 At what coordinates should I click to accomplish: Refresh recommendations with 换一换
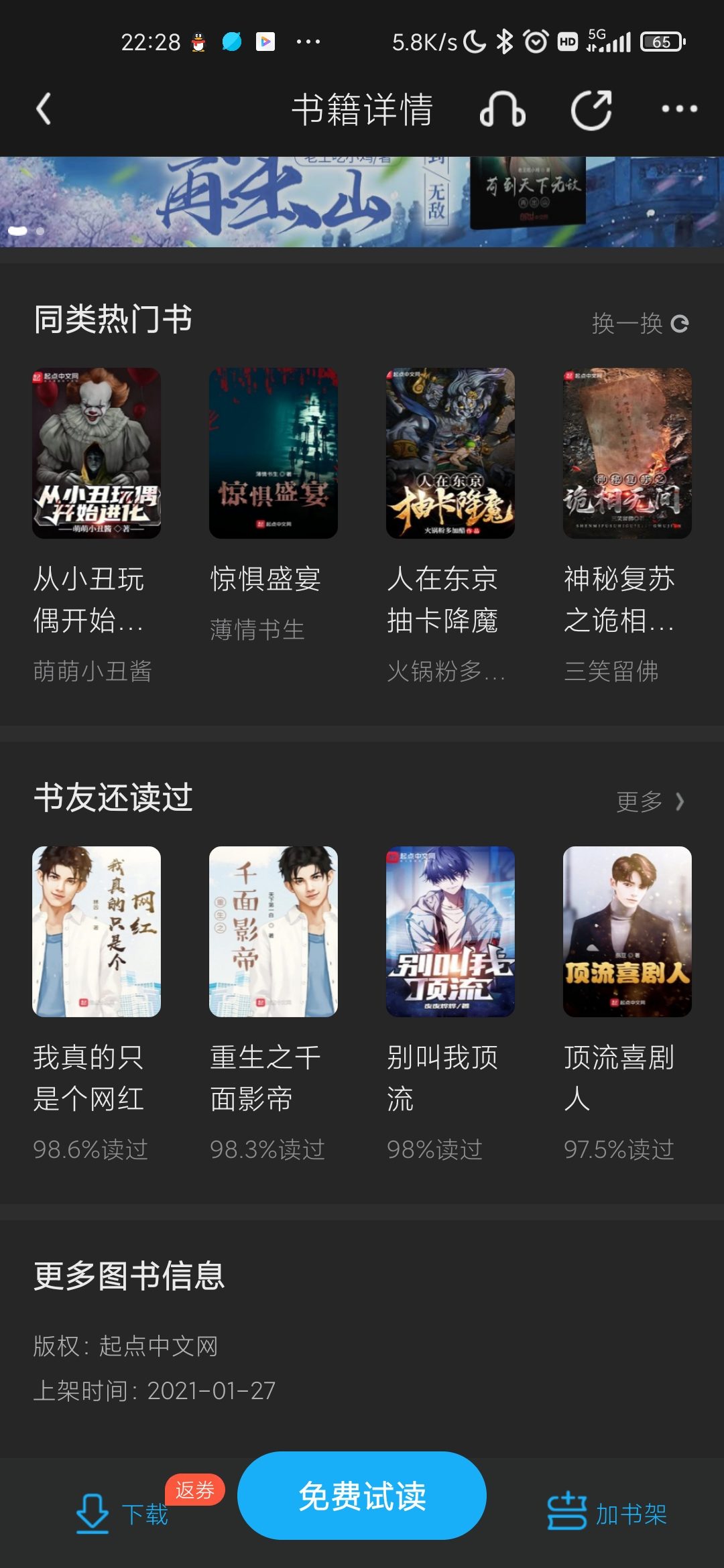click(x=640, y=324)
